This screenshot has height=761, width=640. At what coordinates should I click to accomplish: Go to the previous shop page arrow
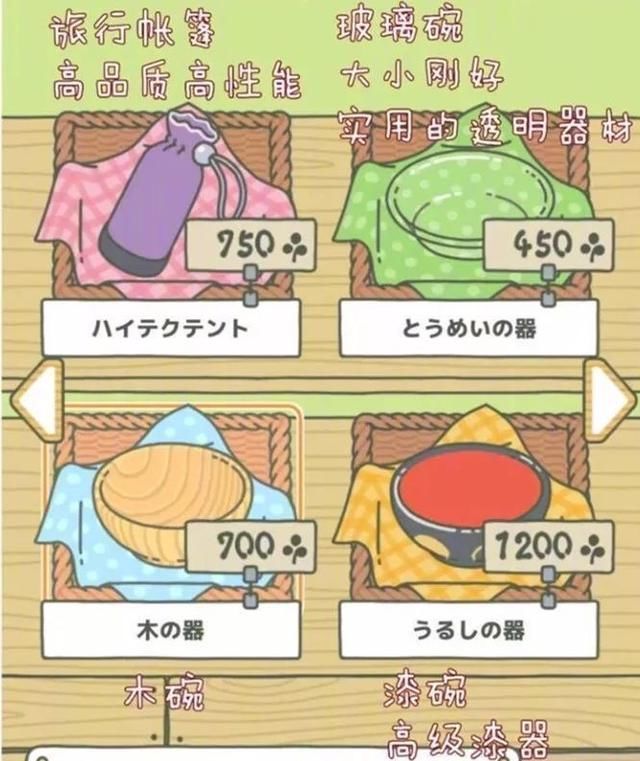(x=38, y=400)
